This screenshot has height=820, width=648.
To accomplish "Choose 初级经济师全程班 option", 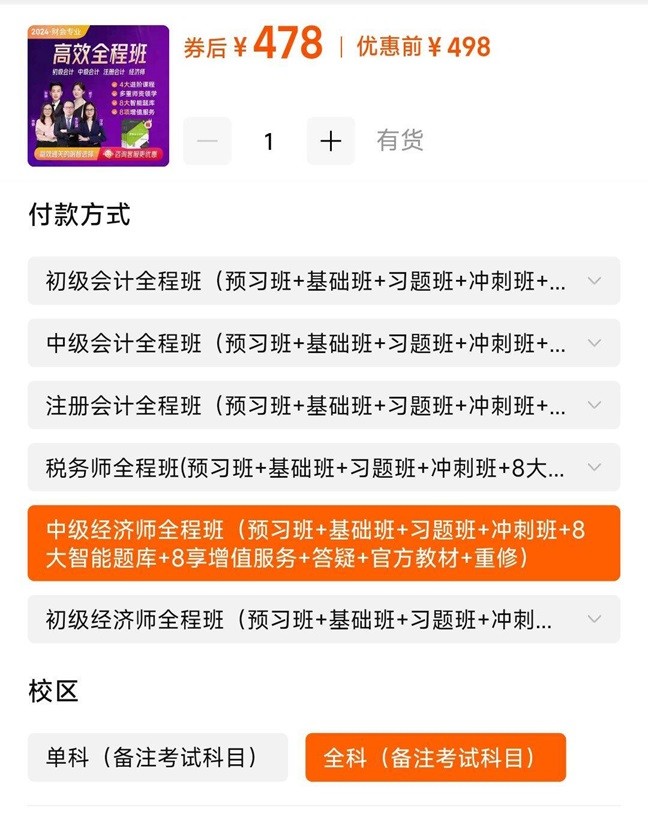I will click(x=323, y=619).
